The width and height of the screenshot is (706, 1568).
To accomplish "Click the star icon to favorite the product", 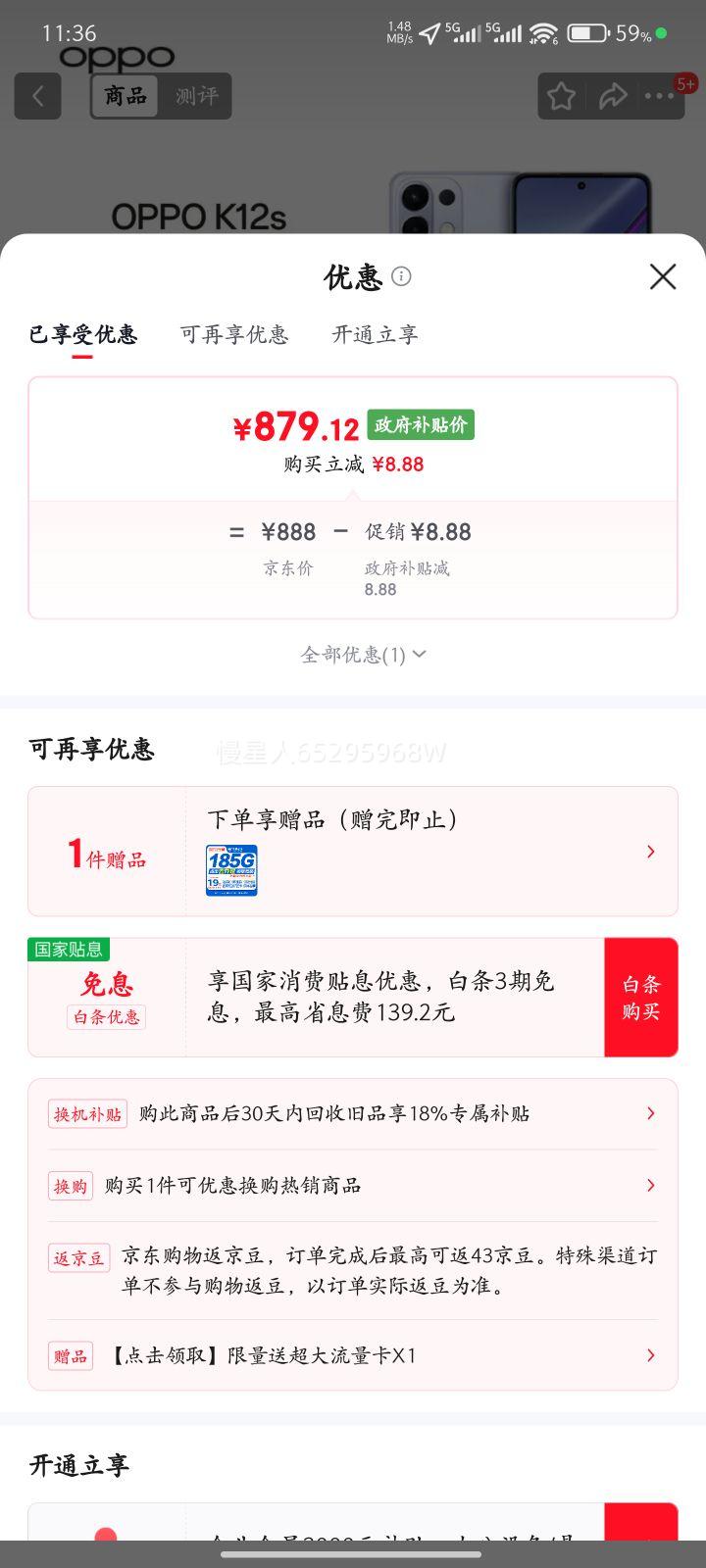I will 560,96.
